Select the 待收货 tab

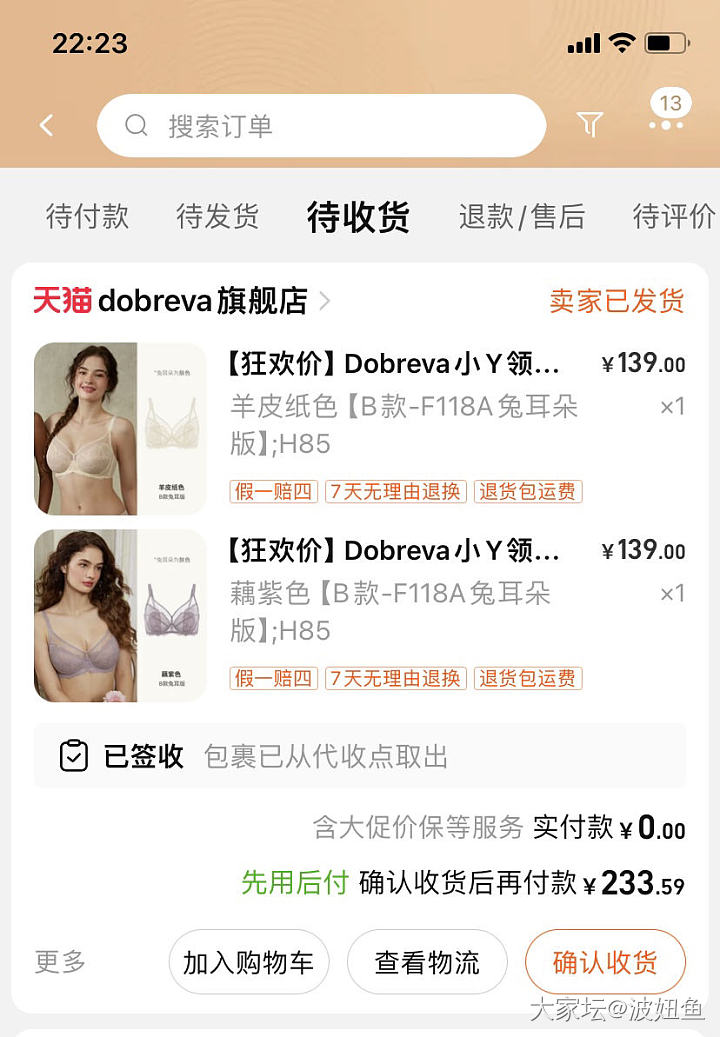point(358,216)
